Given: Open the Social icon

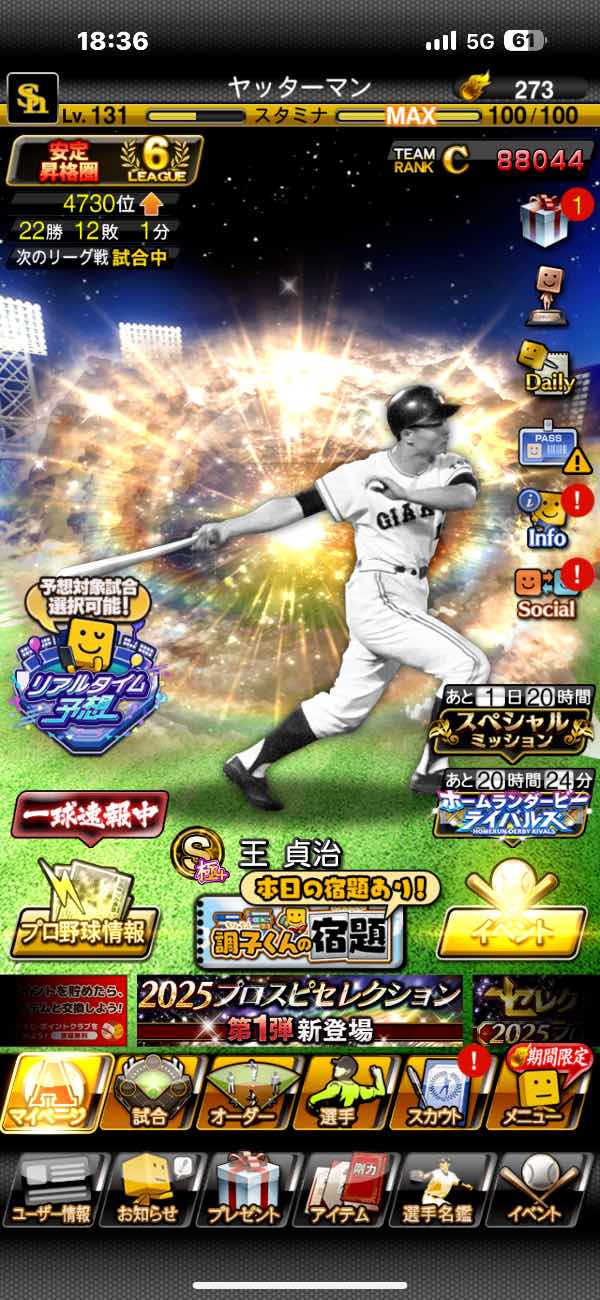Looking at the screenshot, I should [545, 592].
